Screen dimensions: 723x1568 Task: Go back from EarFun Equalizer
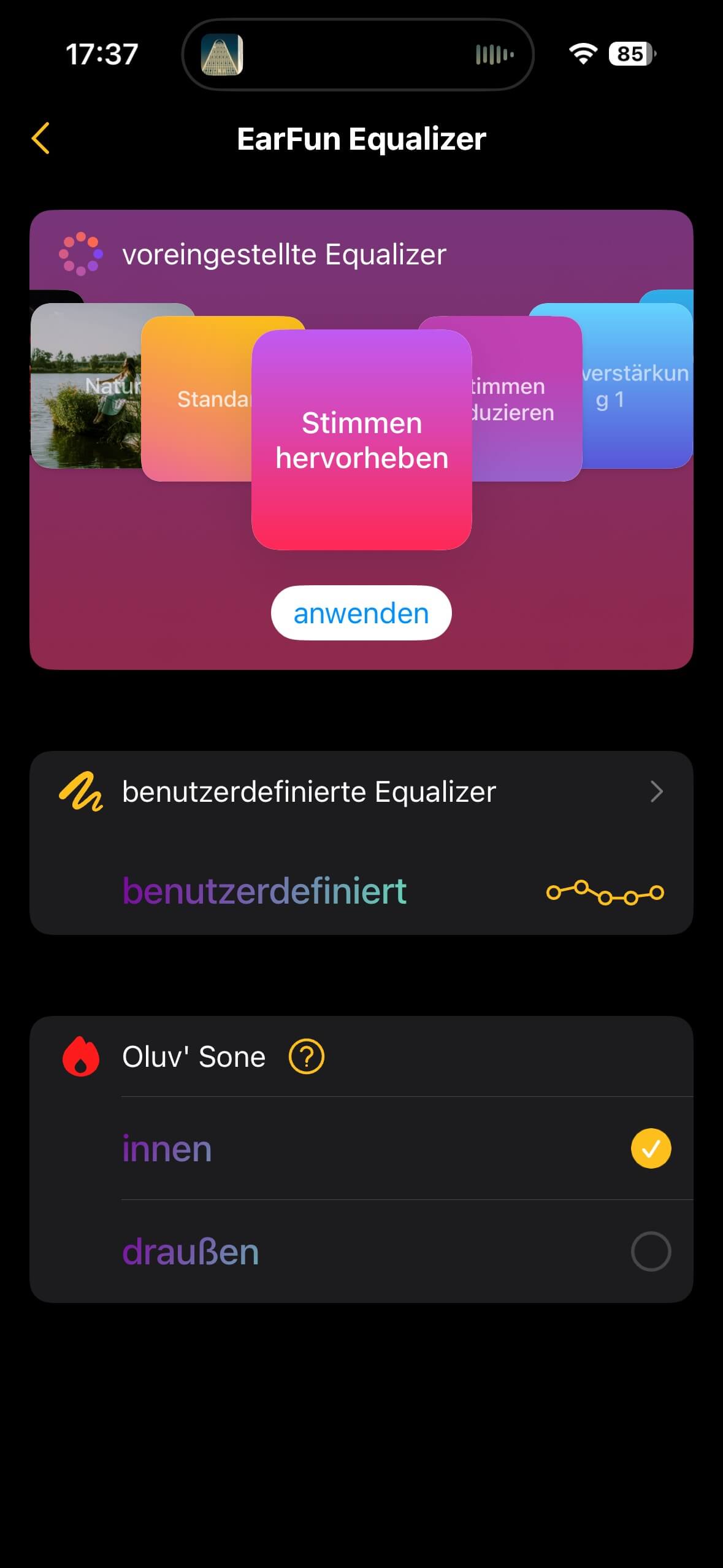(x=40, y=138)
